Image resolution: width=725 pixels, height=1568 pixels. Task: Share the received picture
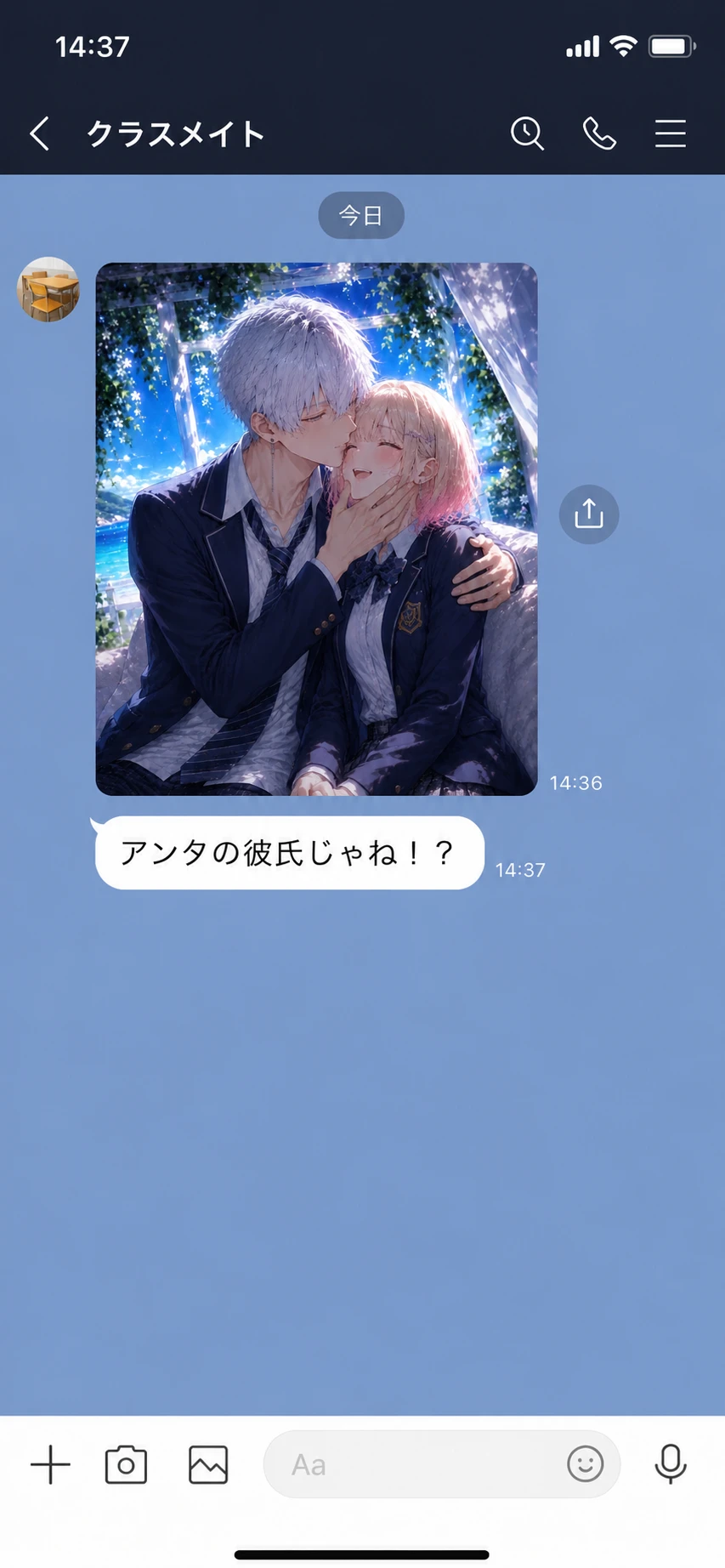pos(589,514)
